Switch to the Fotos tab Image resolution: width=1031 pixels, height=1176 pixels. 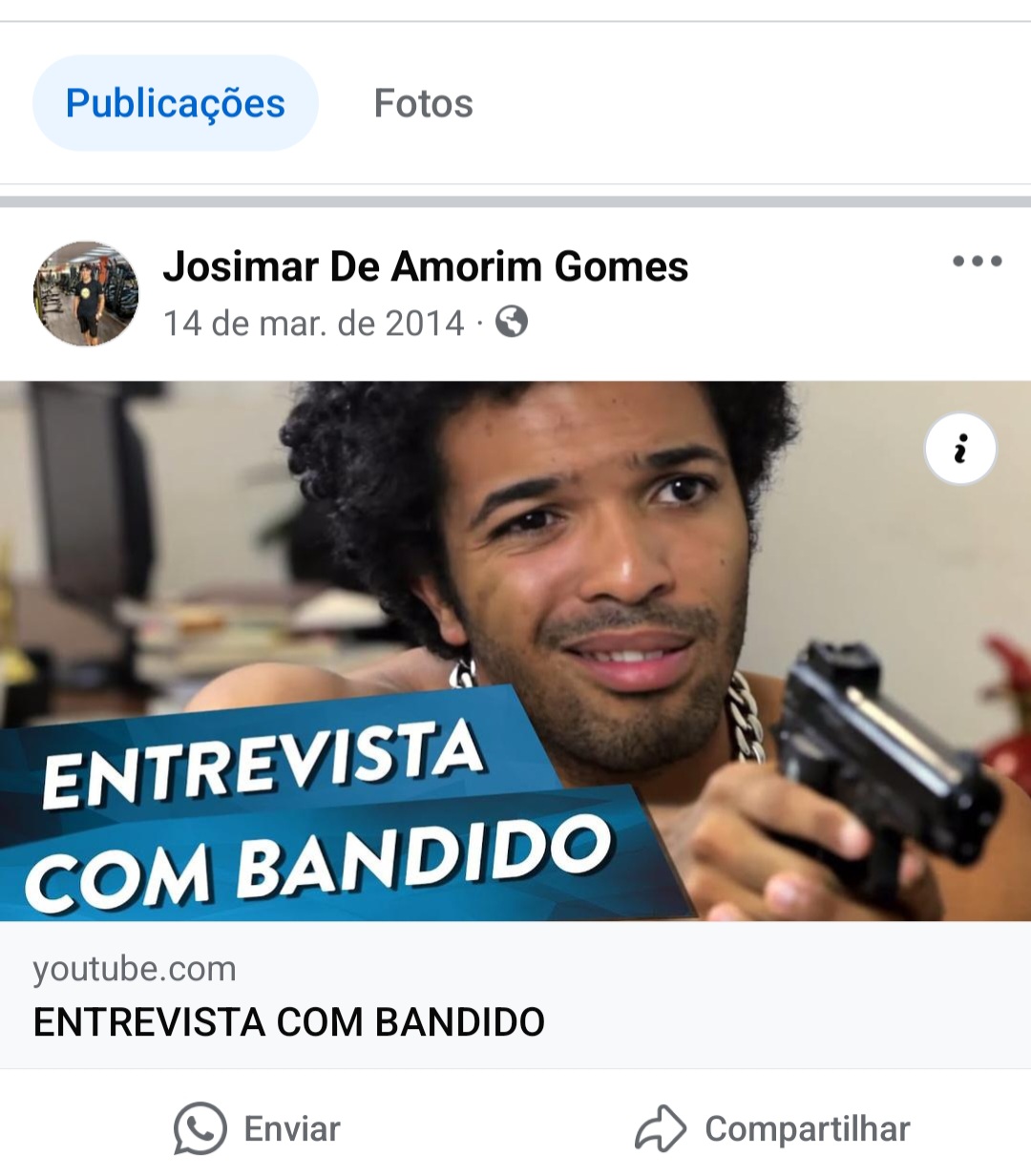(423, 103)
